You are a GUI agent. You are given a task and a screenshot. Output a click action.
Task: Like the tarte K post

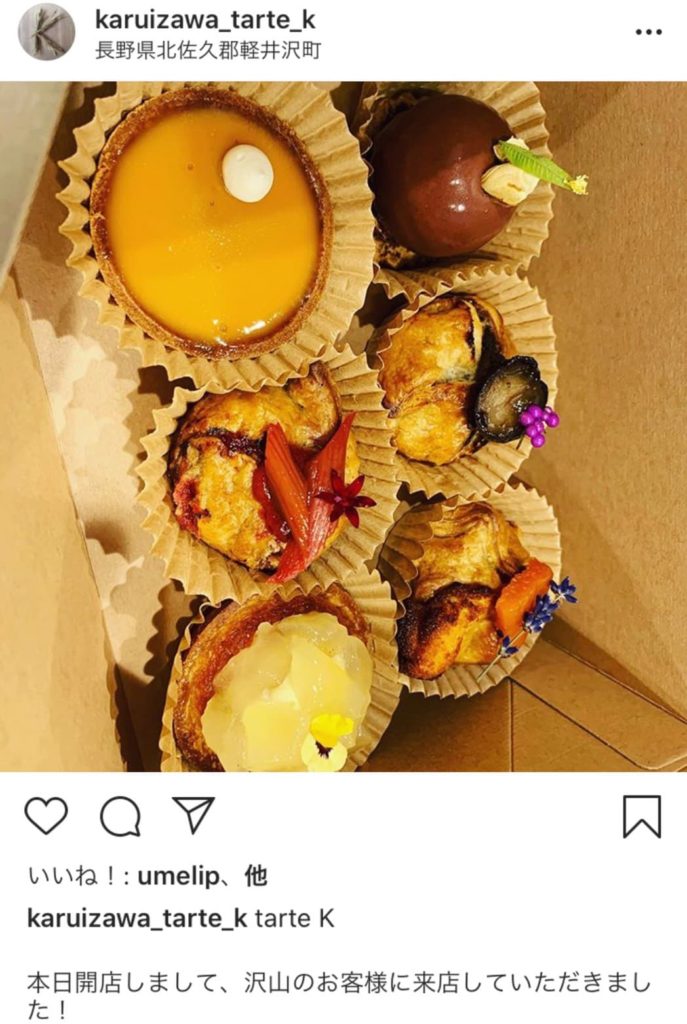point(46,816)
